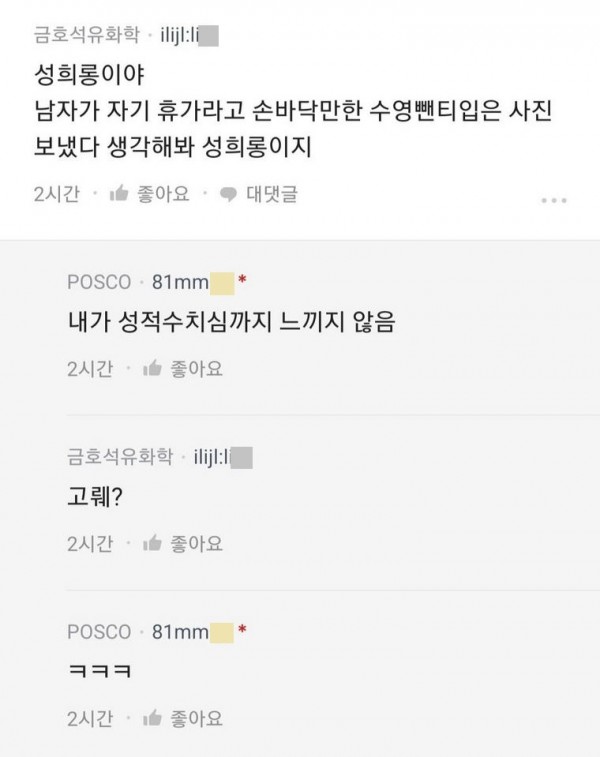Like the 'ㅋㅋㅋ' reply
The width and height of the screenshot is (600, 757).
(x=182, y=718)
